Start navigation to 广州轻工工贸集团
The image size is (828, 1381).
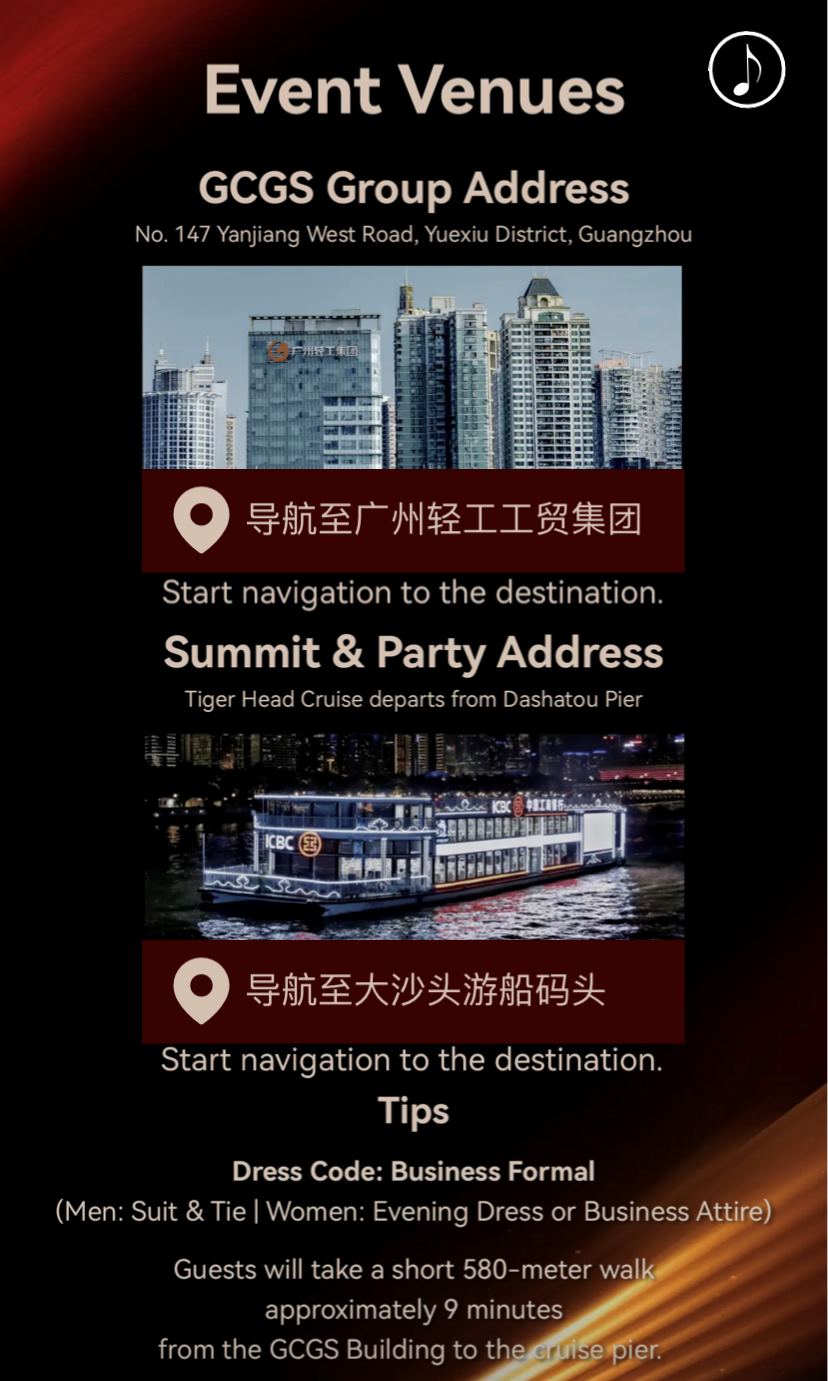coord(412,521)
